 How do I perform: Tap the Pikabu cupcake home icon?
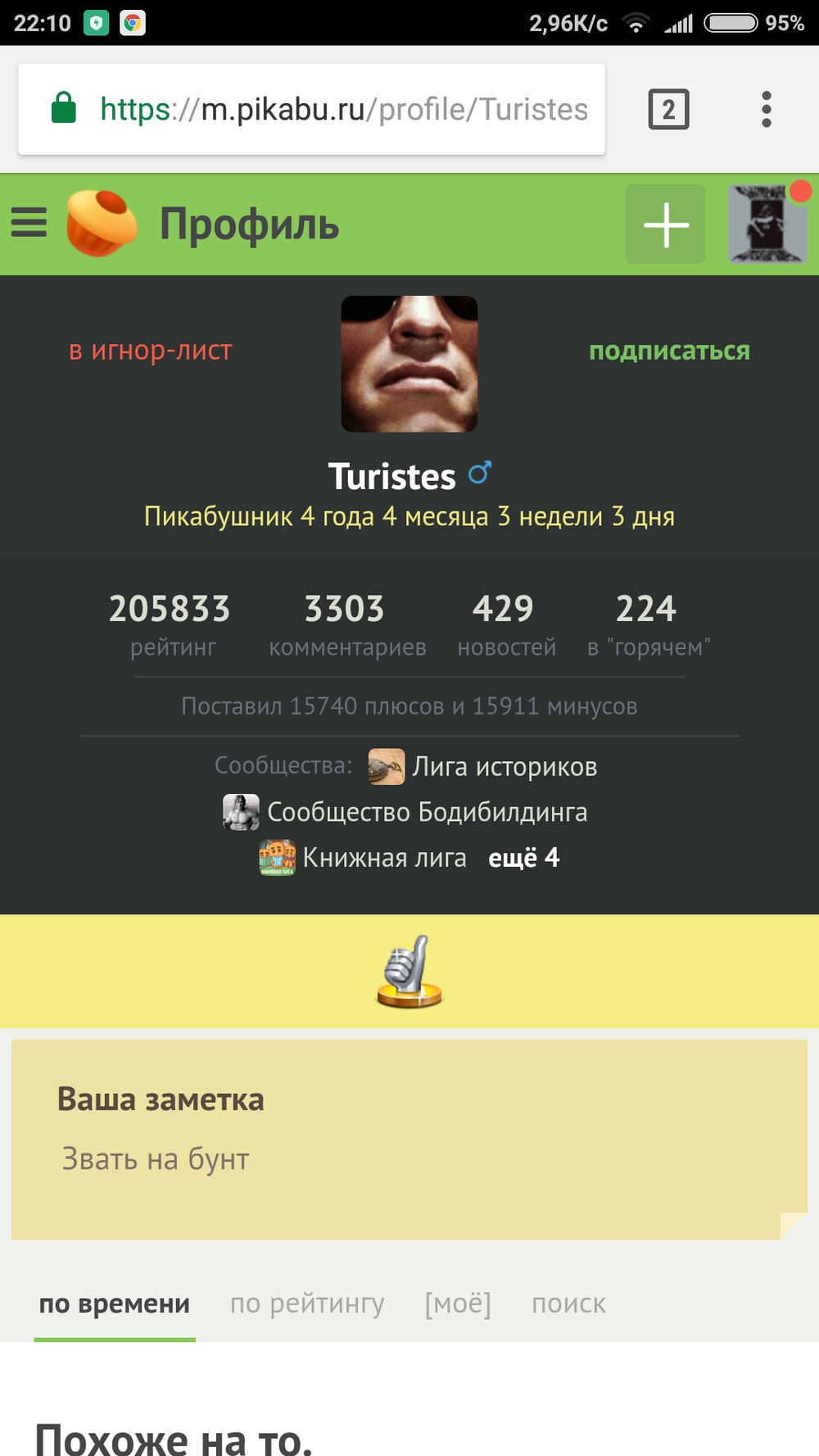click(102, 223)
